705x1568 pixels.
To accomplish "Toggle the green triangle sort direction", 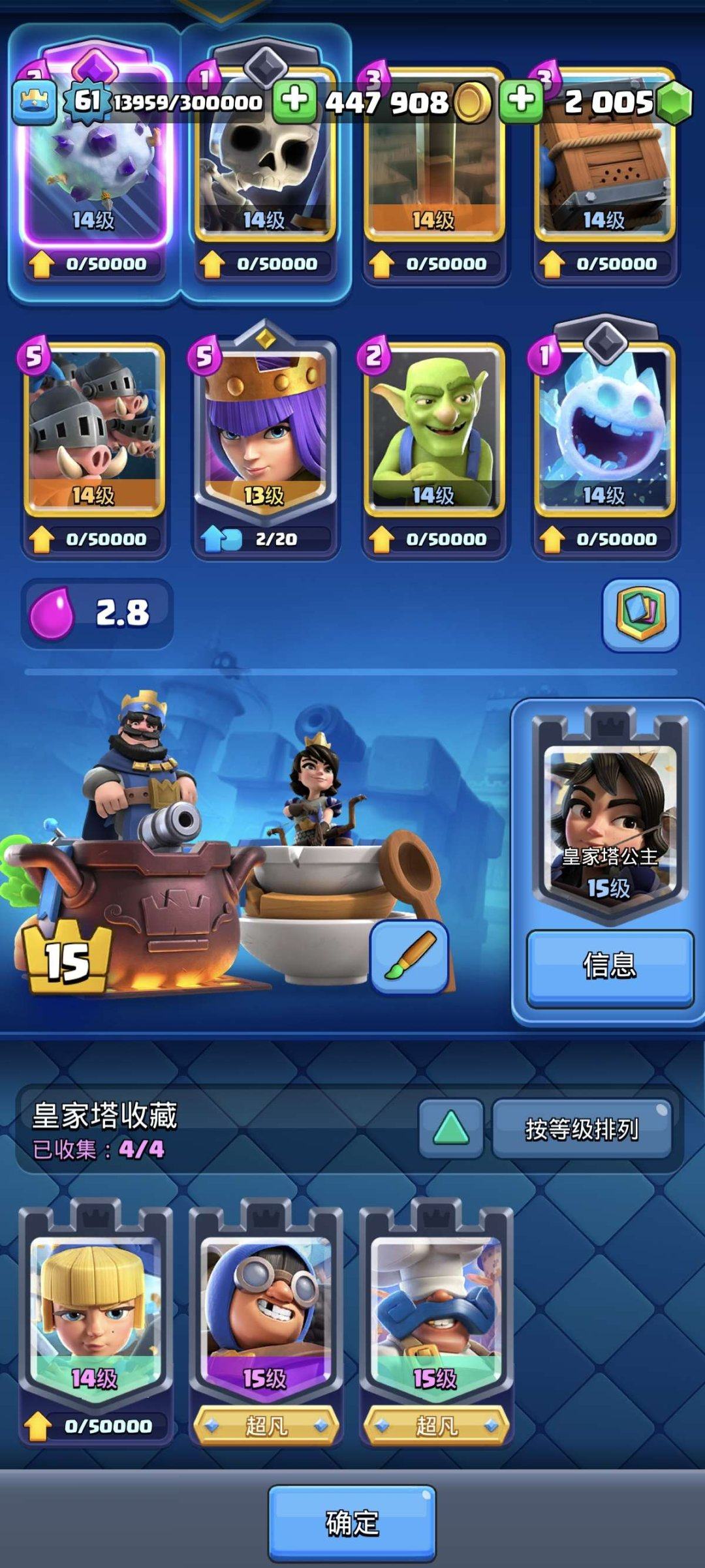I will [x=450, y=1128].
